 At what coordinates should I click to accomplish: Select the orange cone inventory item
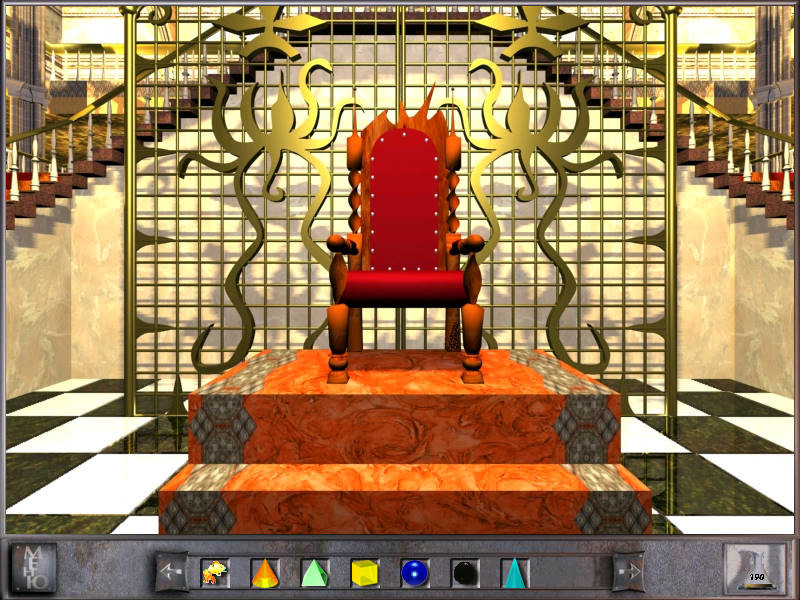coord(264,573)
